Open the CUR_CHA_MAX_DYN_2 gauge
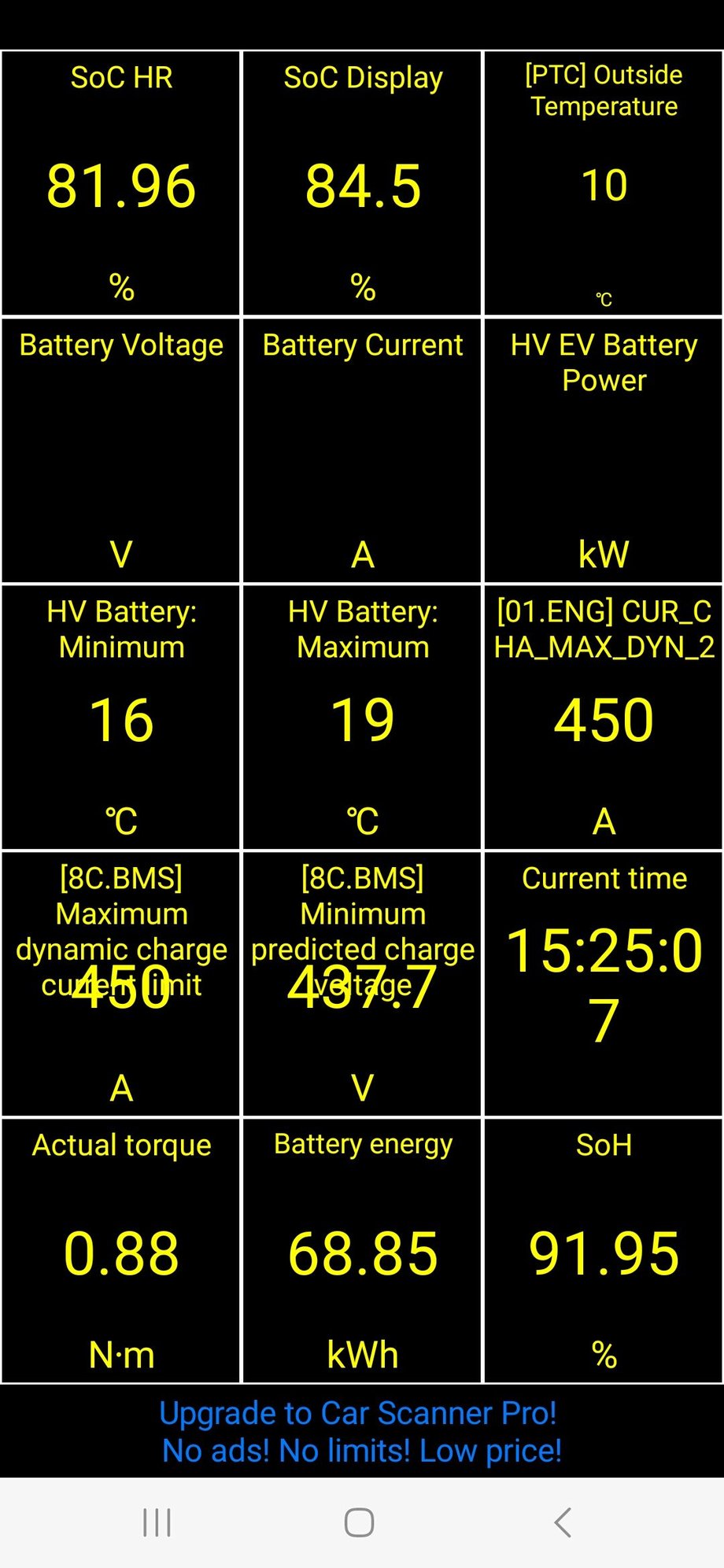This screenshot has width=724, height=1568. coord(603,716)
